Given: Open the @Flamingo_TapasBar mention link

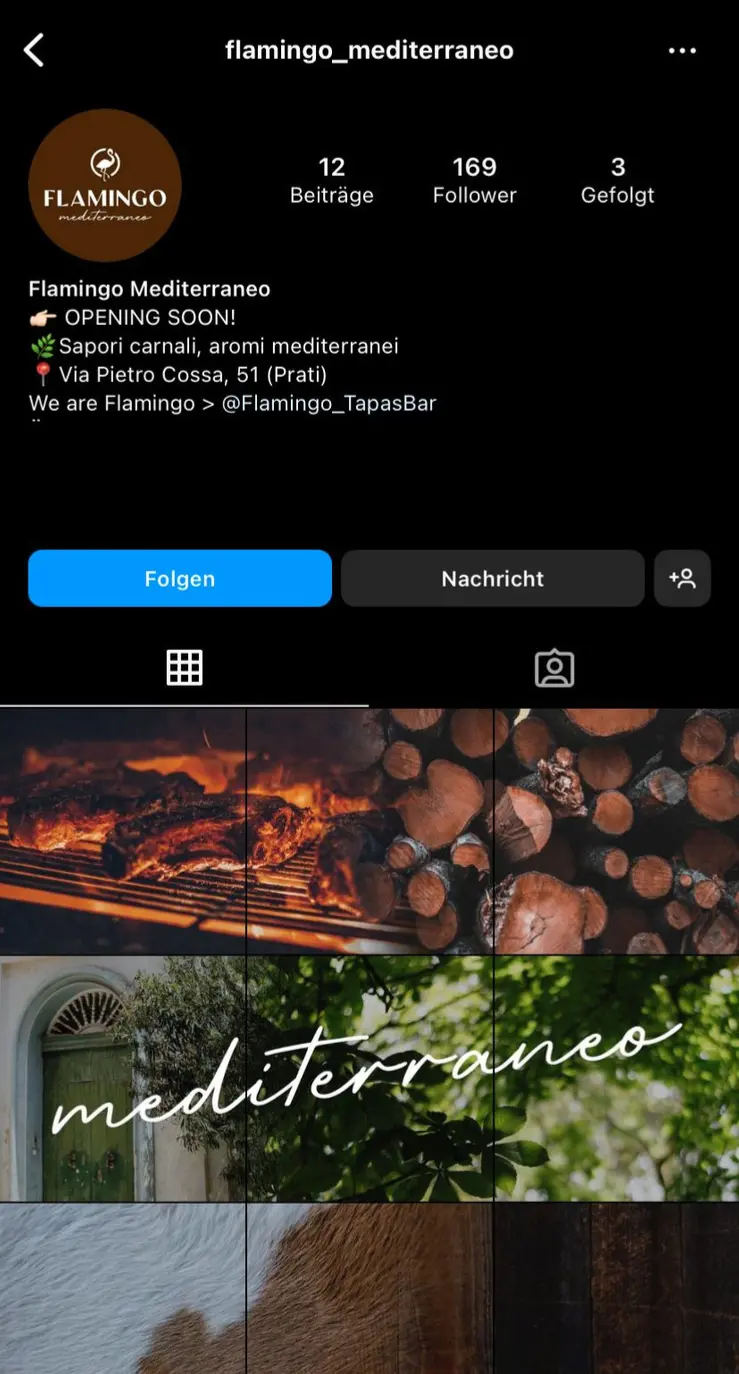Looking at the screenshot, I should (329, 404).
